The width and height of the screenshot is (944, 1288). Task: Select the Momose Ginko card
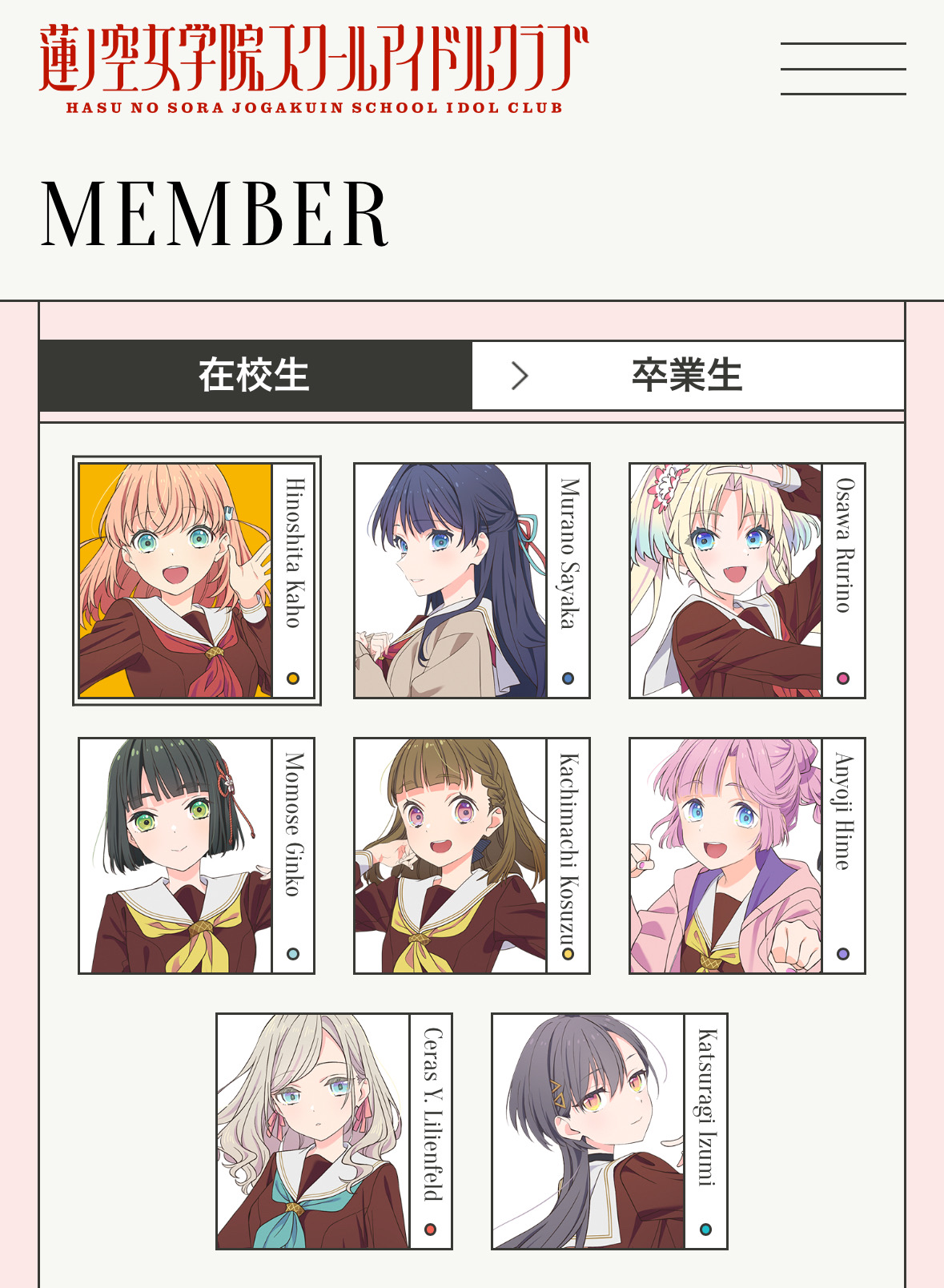pyautogui.click(x=197, y=855)
